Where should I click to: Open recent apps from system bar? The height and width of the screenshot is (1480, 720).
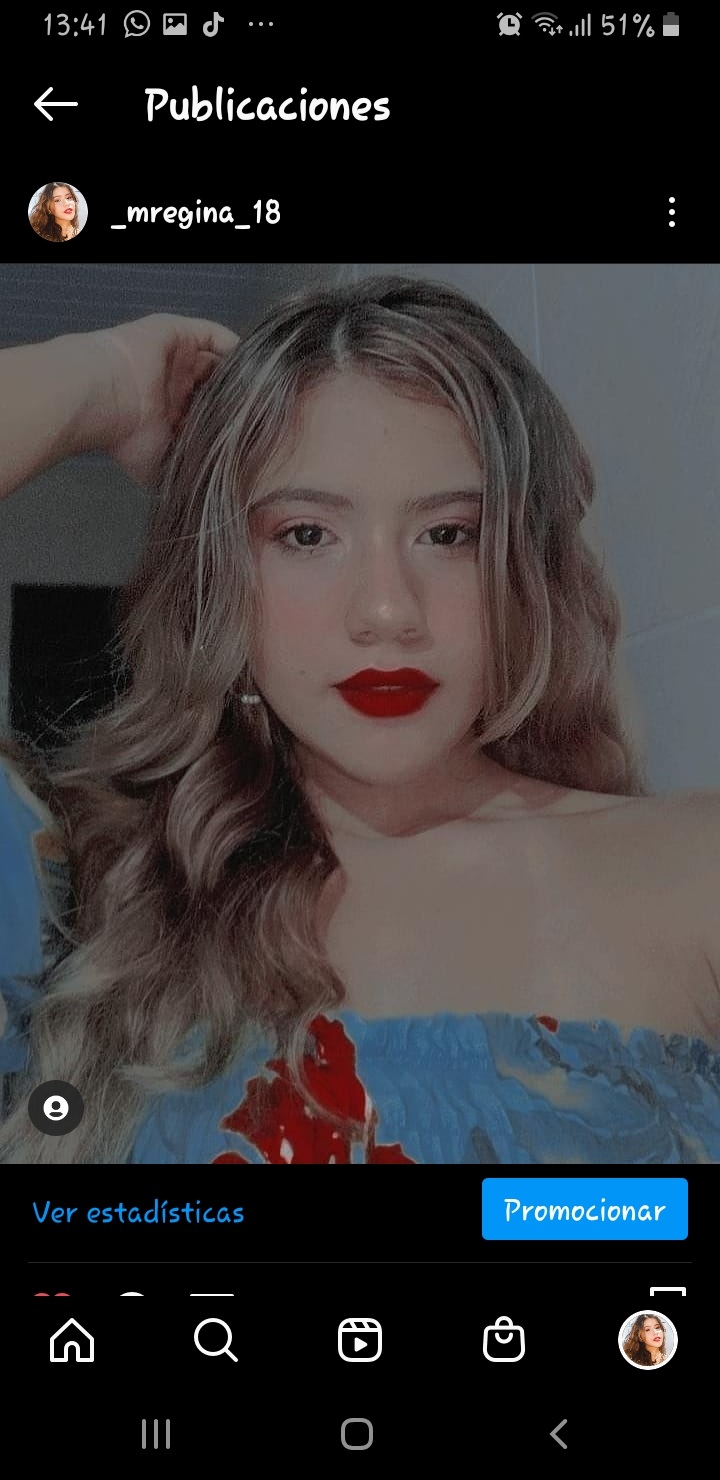pyautogui.click(x=156, y=1434)
